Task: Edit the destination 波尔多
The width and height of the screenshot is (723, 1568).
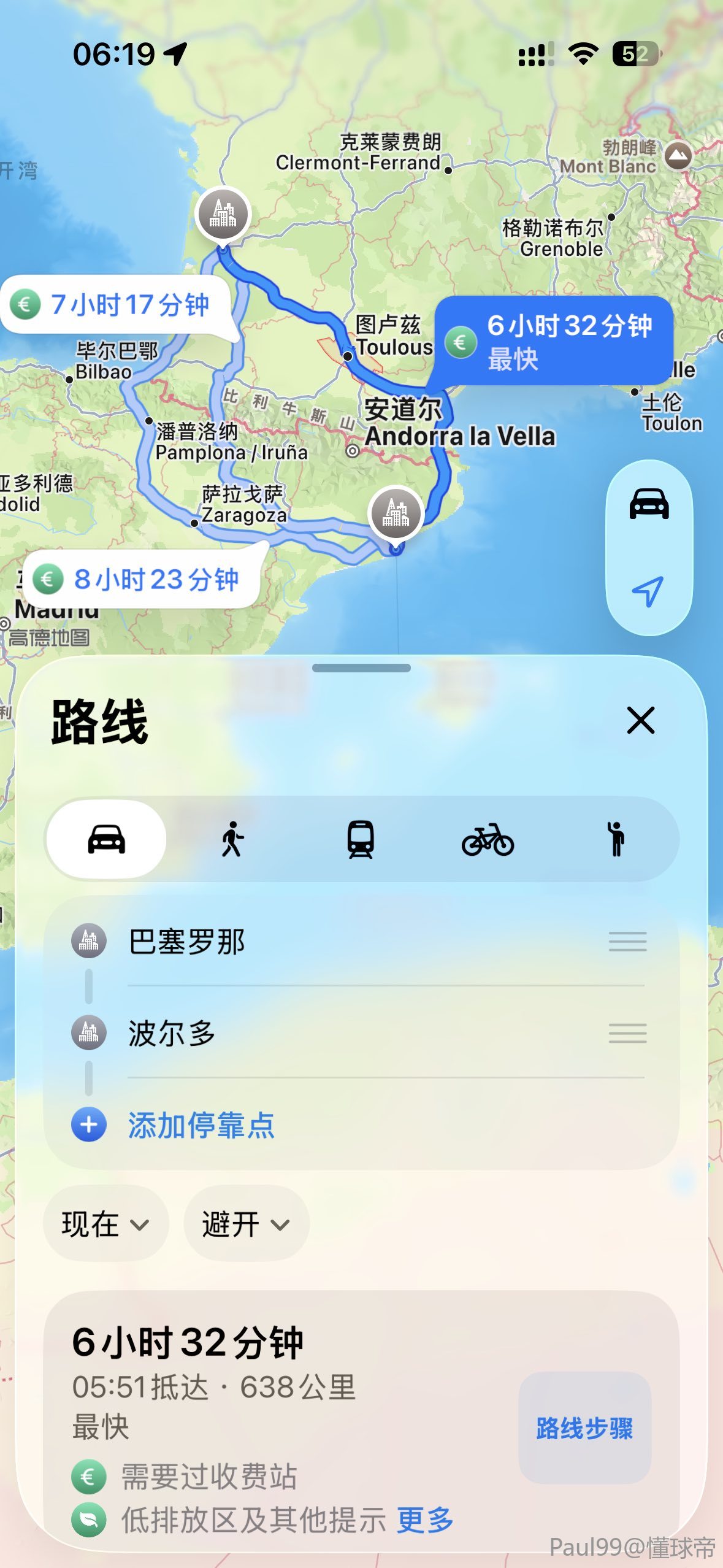Action: pos(172,1033)
